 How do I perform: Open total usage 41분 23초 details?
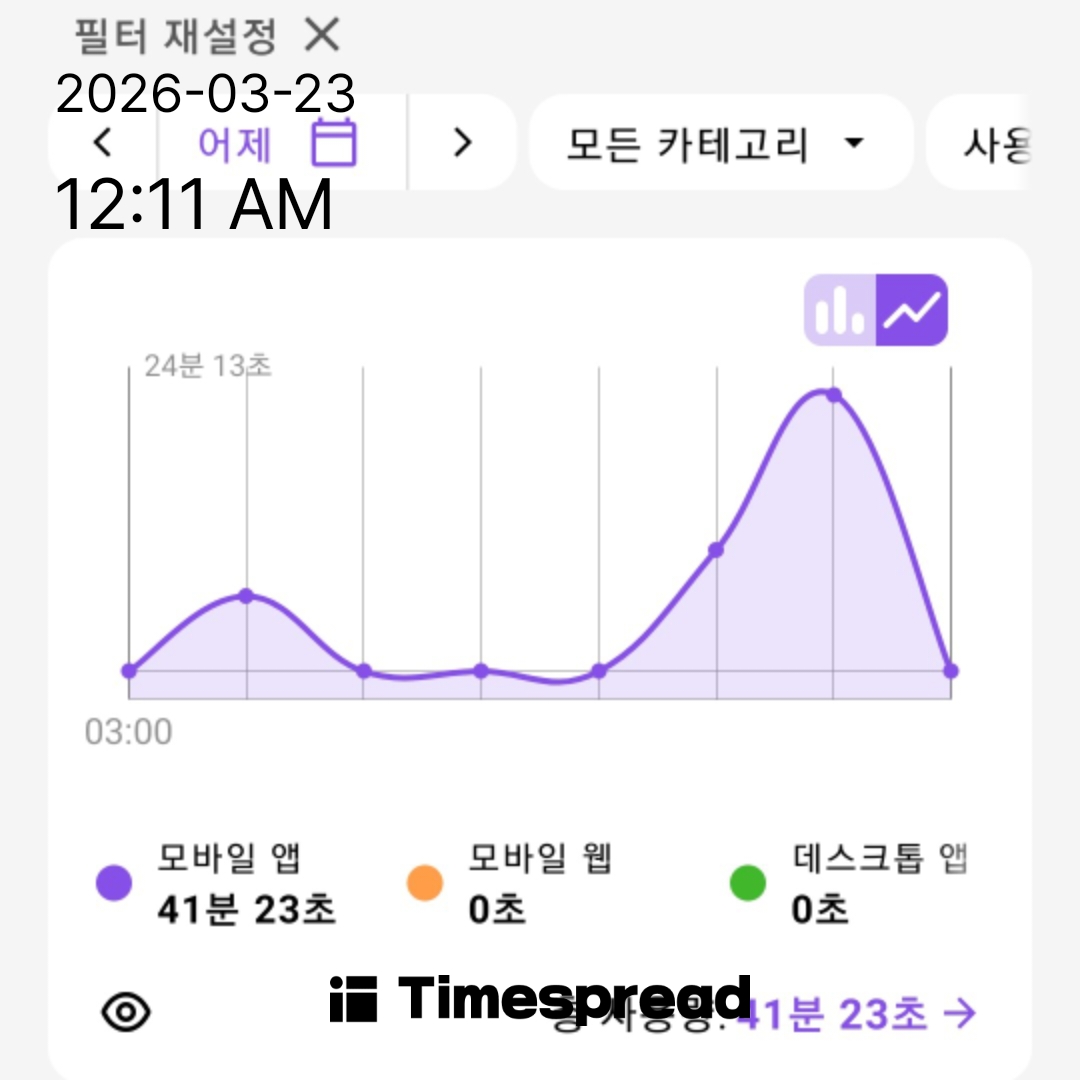[x=855, y=1014]
